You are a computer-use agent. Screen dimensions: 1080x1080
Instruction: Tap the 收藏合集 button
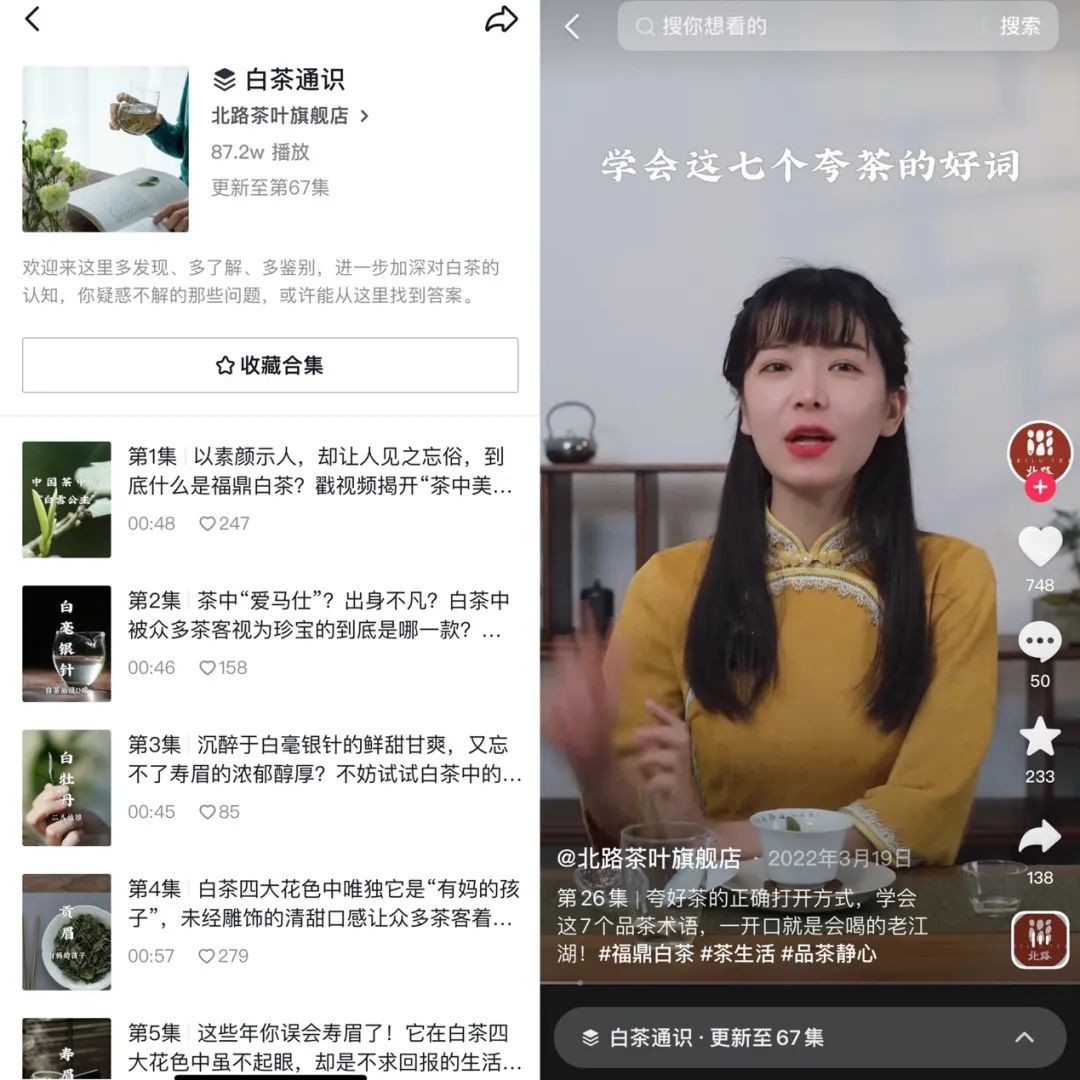coord(270,365)
